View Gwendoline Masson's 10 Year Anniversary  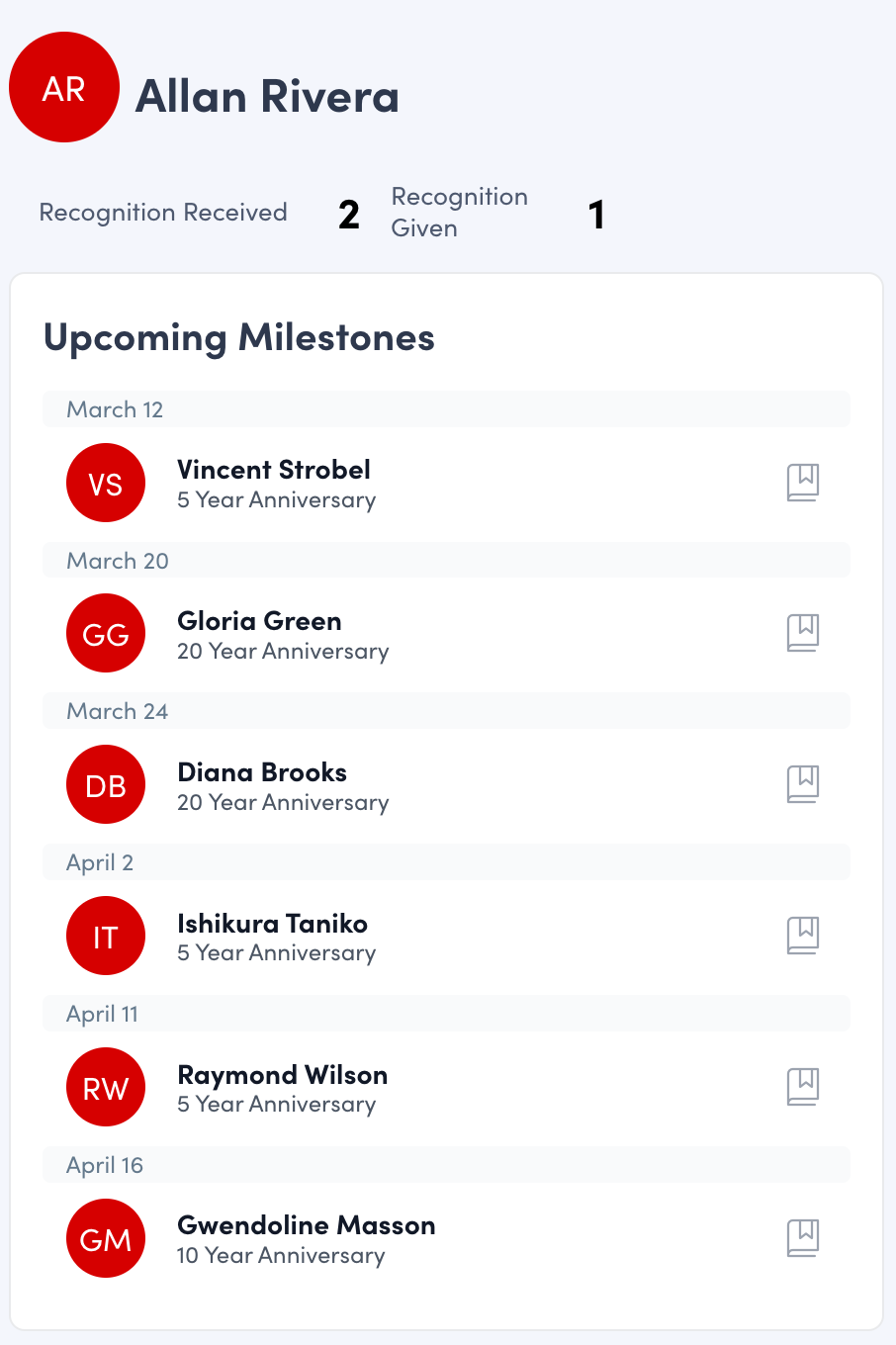click(x=305, y=1239)
